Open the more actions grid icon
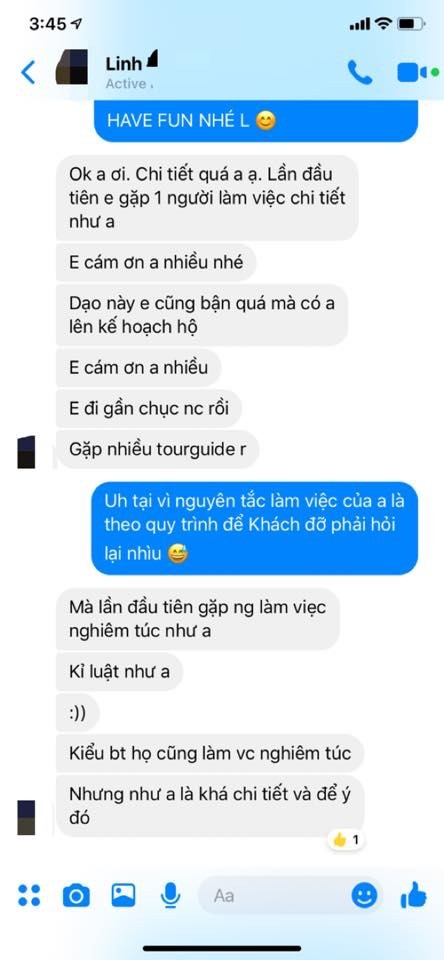The height and width of the screenshot is (960, 444). 29,895
